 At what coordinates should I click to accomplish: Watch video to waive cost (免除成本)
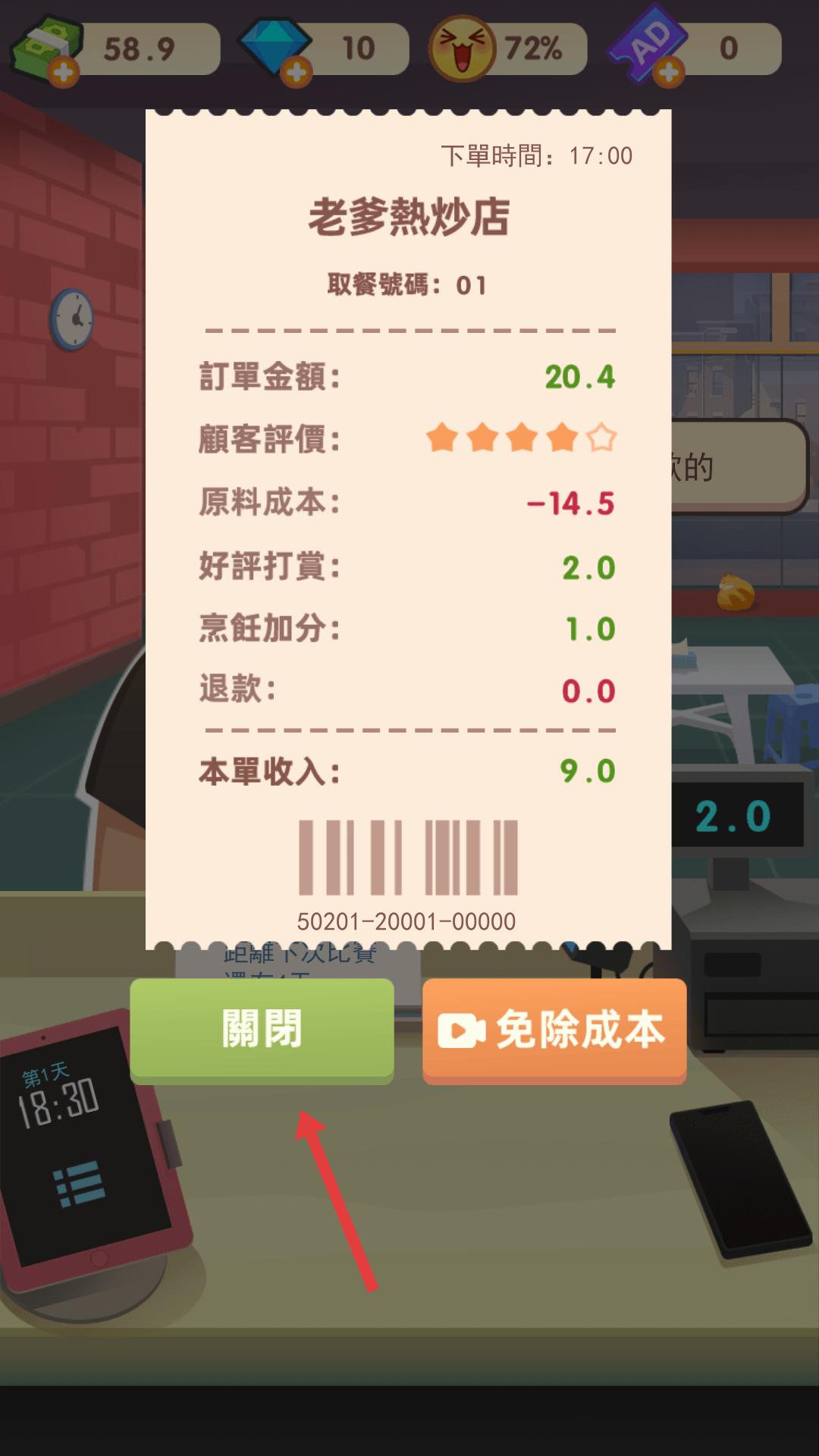(554, 1029)
